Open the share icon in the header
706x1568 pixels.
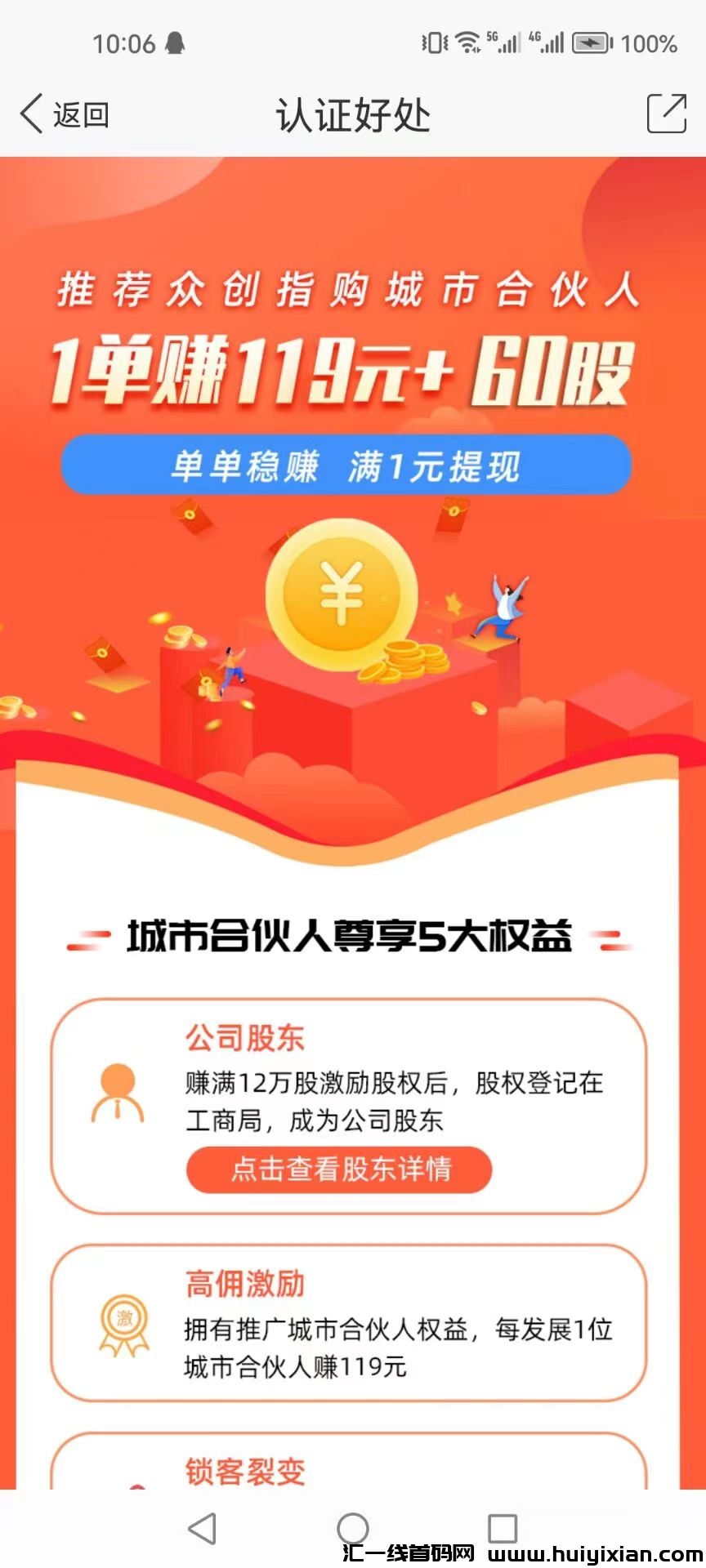[x=666, y=114]
